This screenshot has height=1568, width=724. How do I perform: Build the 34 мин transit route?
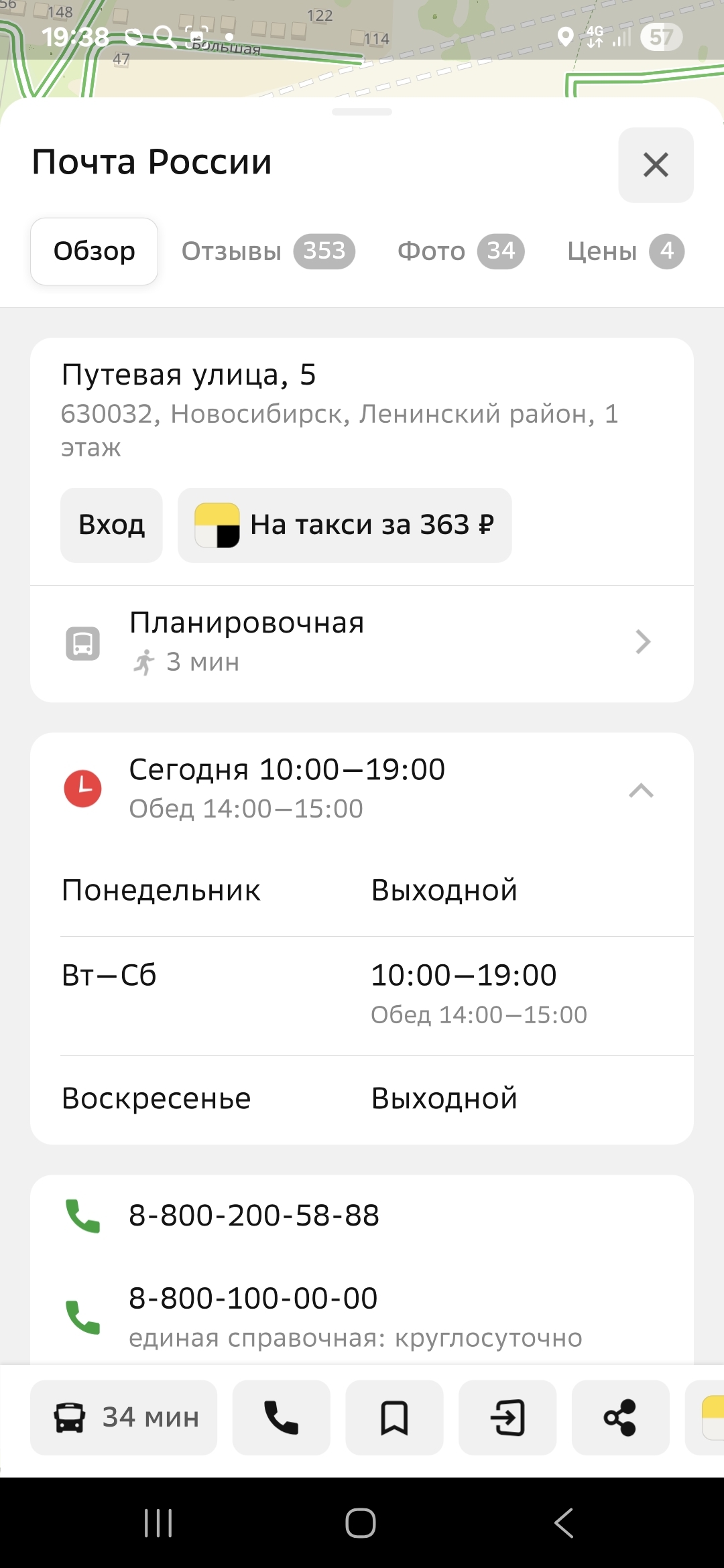[x=124, y=1417]
